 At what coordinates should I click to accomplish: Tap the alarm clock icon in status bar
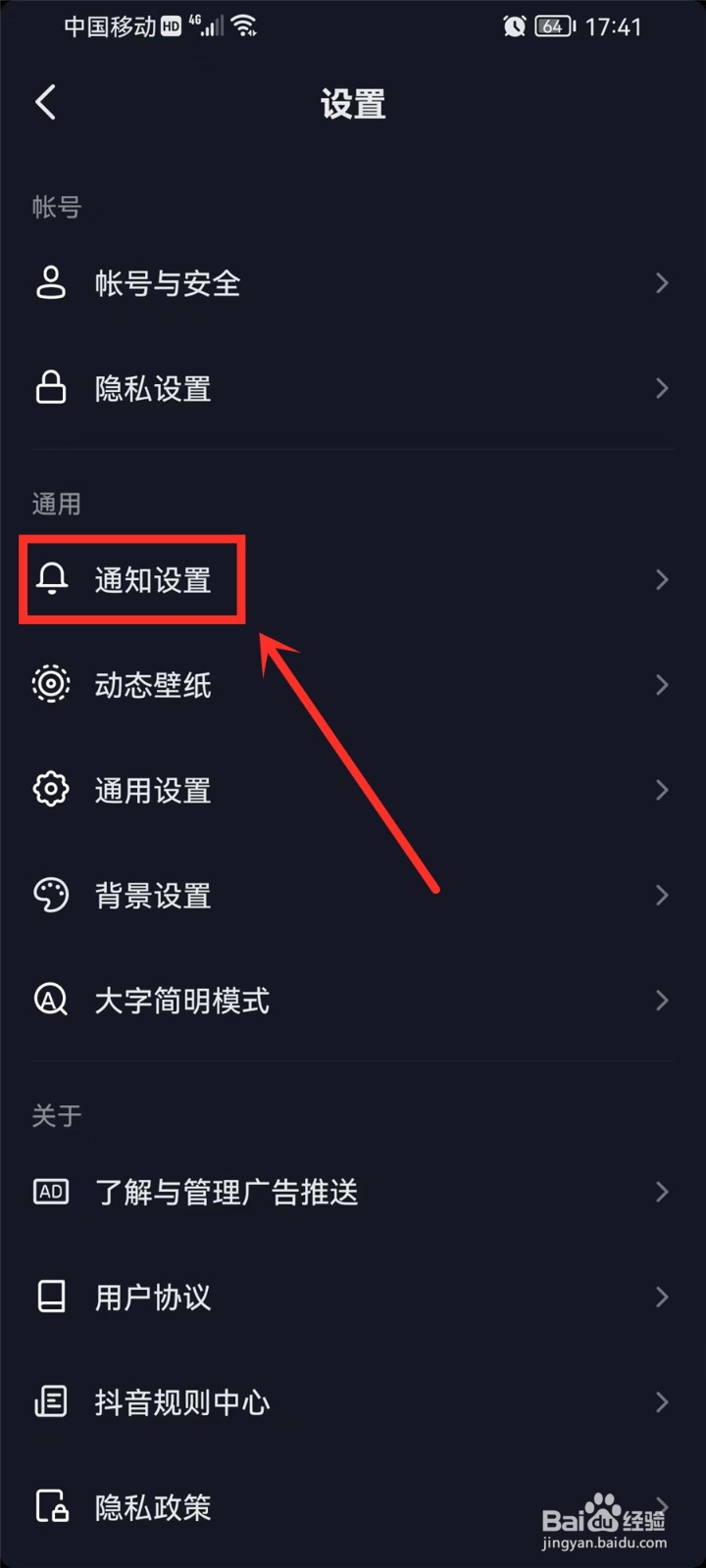pos(514,26)
